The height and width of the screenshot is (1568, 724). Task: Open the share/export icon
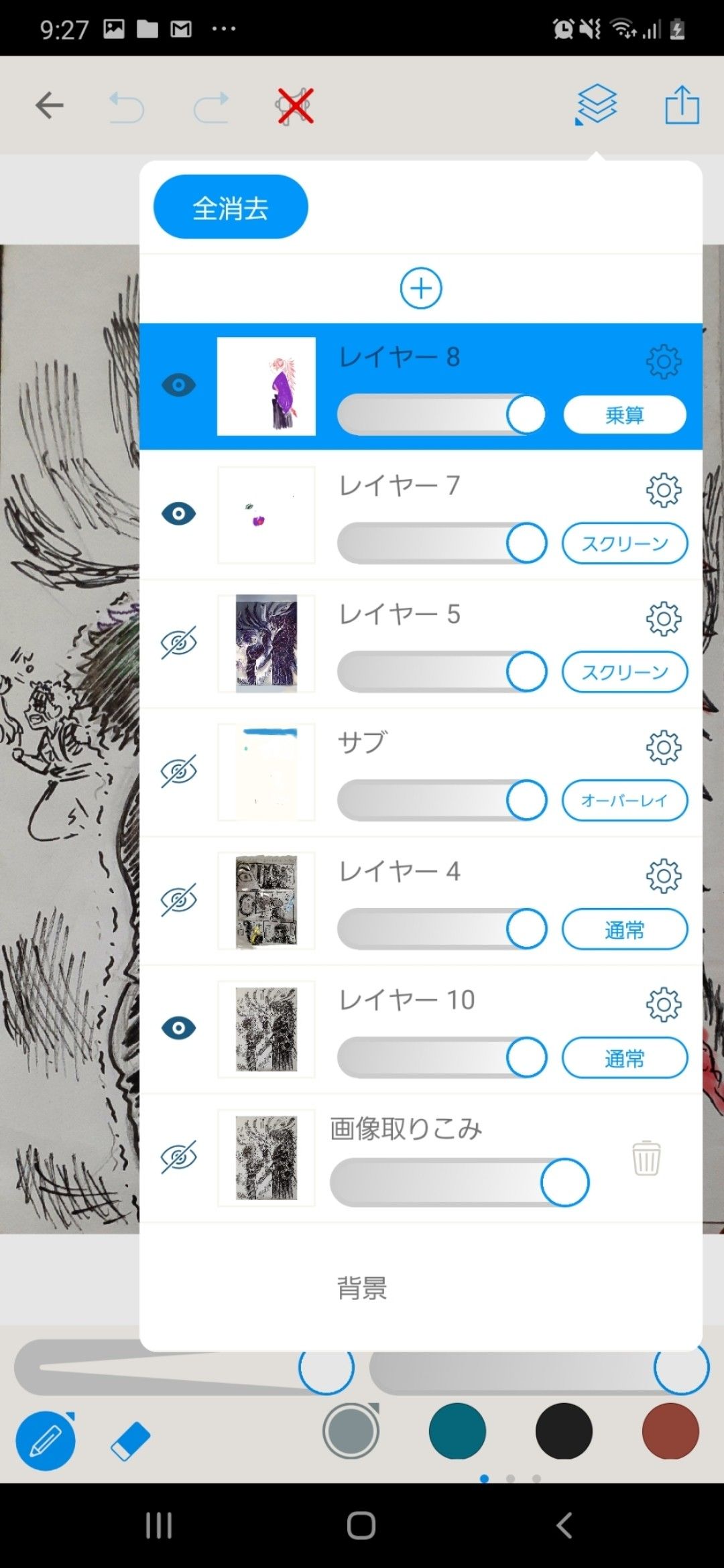tap(682, 105)
